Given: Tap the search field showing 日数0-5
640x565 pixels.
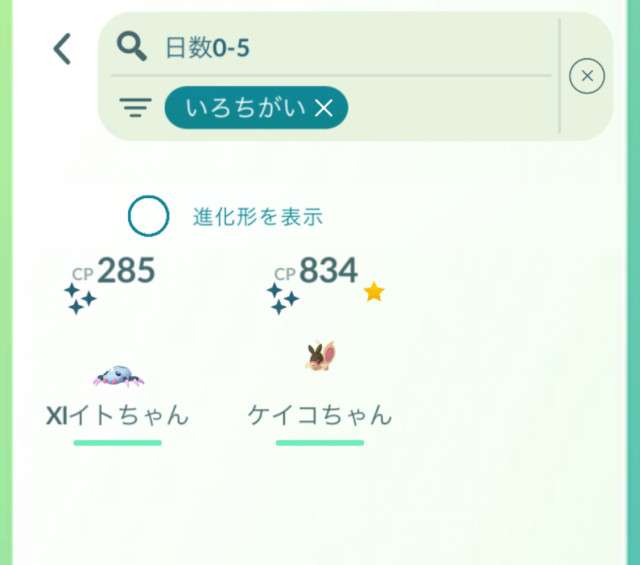Looking at the screenshot, I should point(340,45).
